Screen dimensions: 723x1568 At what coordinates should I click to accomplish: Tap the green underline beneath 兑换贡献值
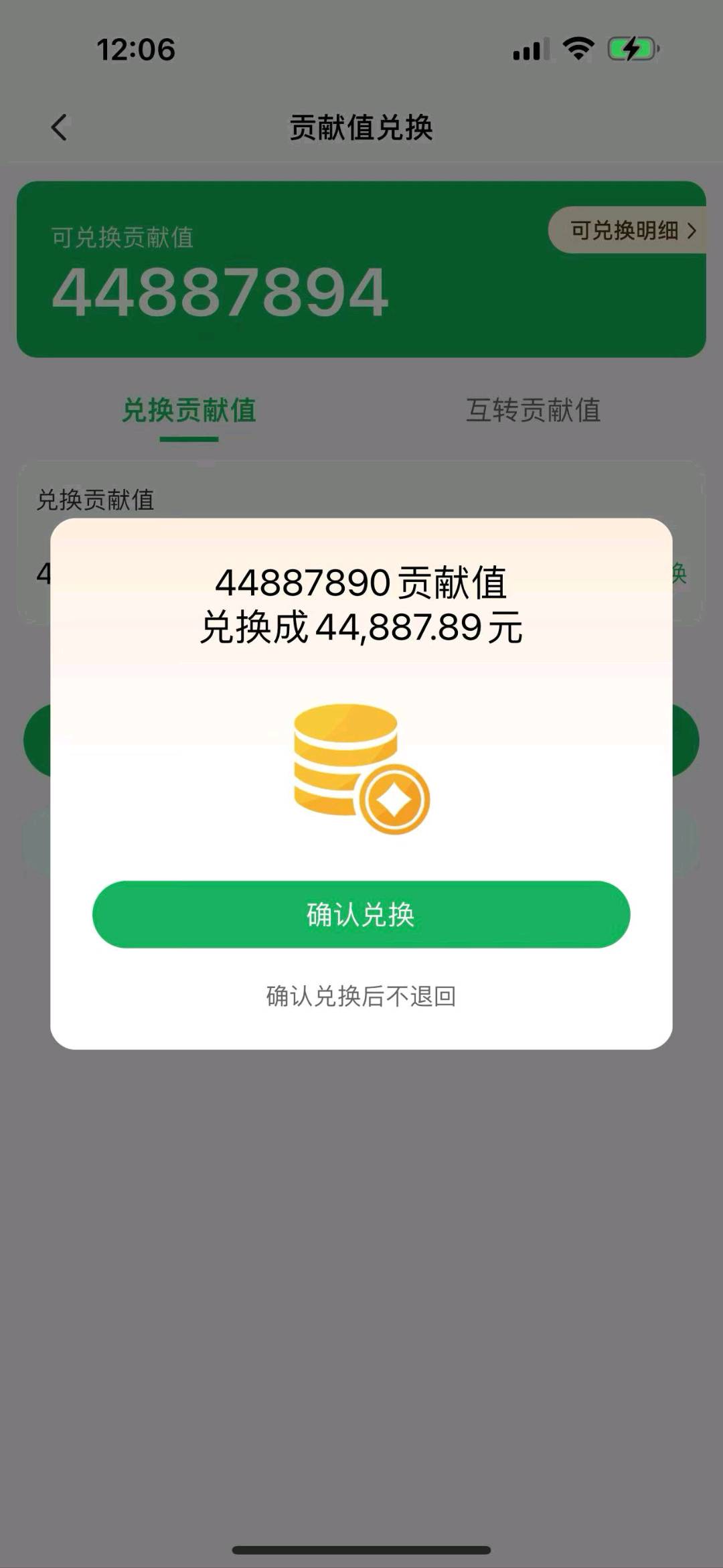coord(189,439)
